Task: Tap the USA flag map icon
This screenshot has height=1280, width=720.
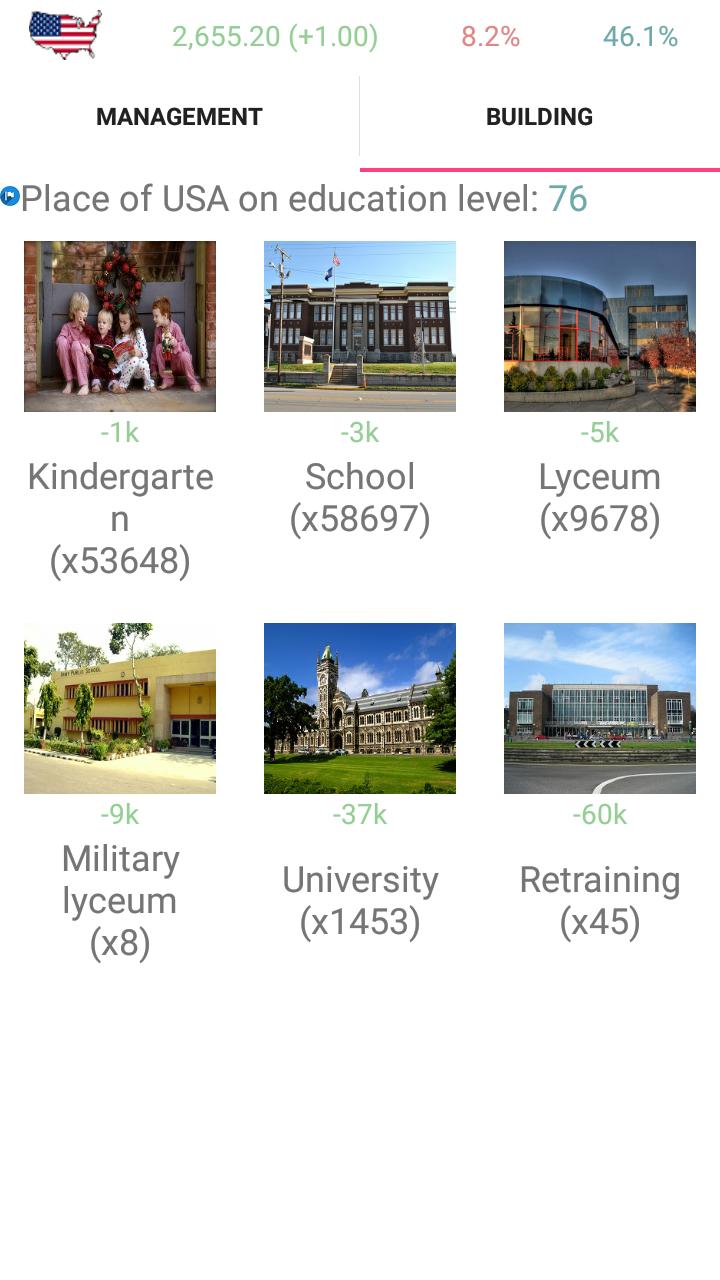Action: [65, 35]
